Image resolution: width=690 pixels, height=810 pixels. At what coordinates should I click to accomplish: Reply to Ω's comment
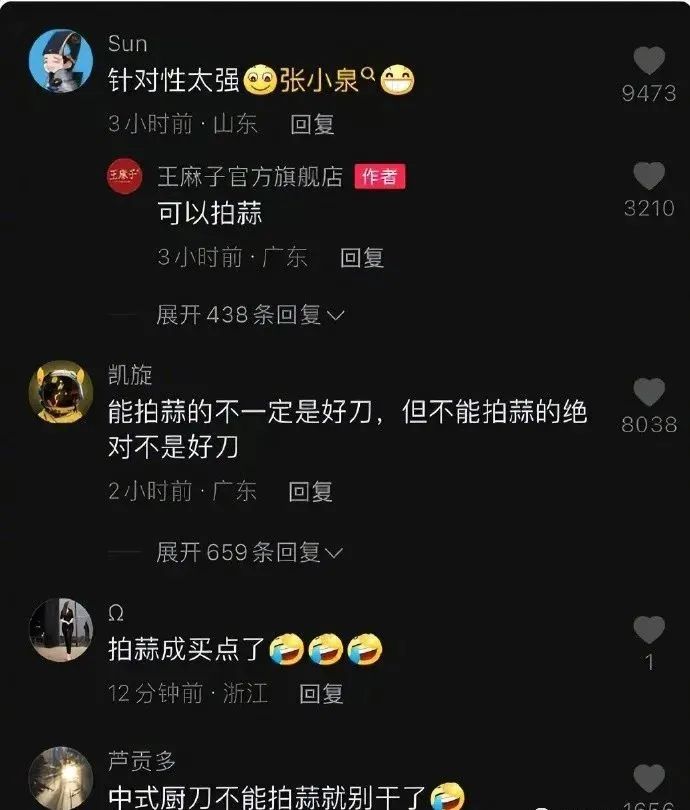pos(321,693)
